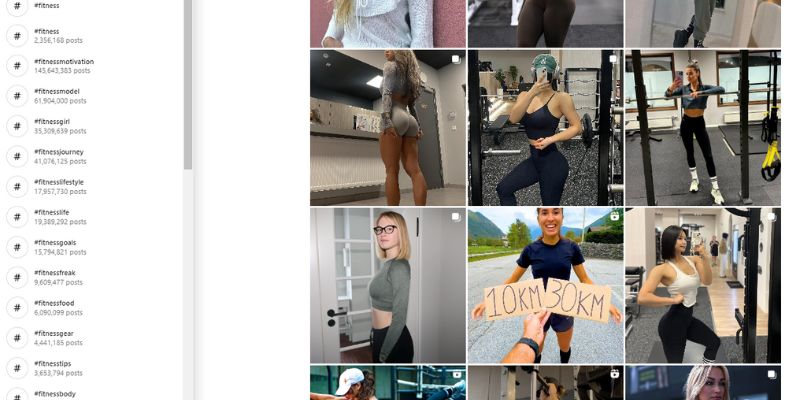Open the #fitnessfreak hashtag
The image size is (800, 400).
coord(60,277)
